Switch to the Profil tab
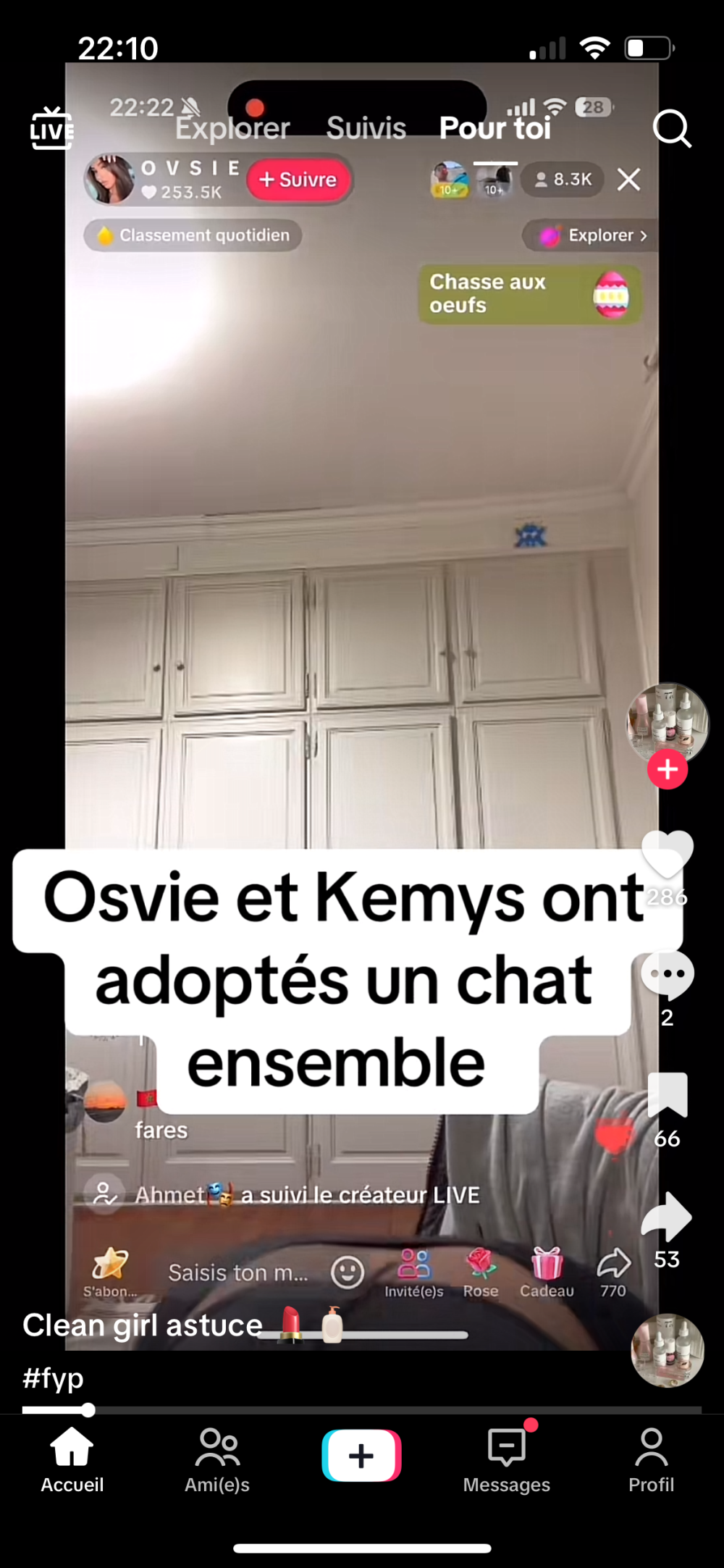This screenshot has width=724, height=1568. coord(651,1459)
